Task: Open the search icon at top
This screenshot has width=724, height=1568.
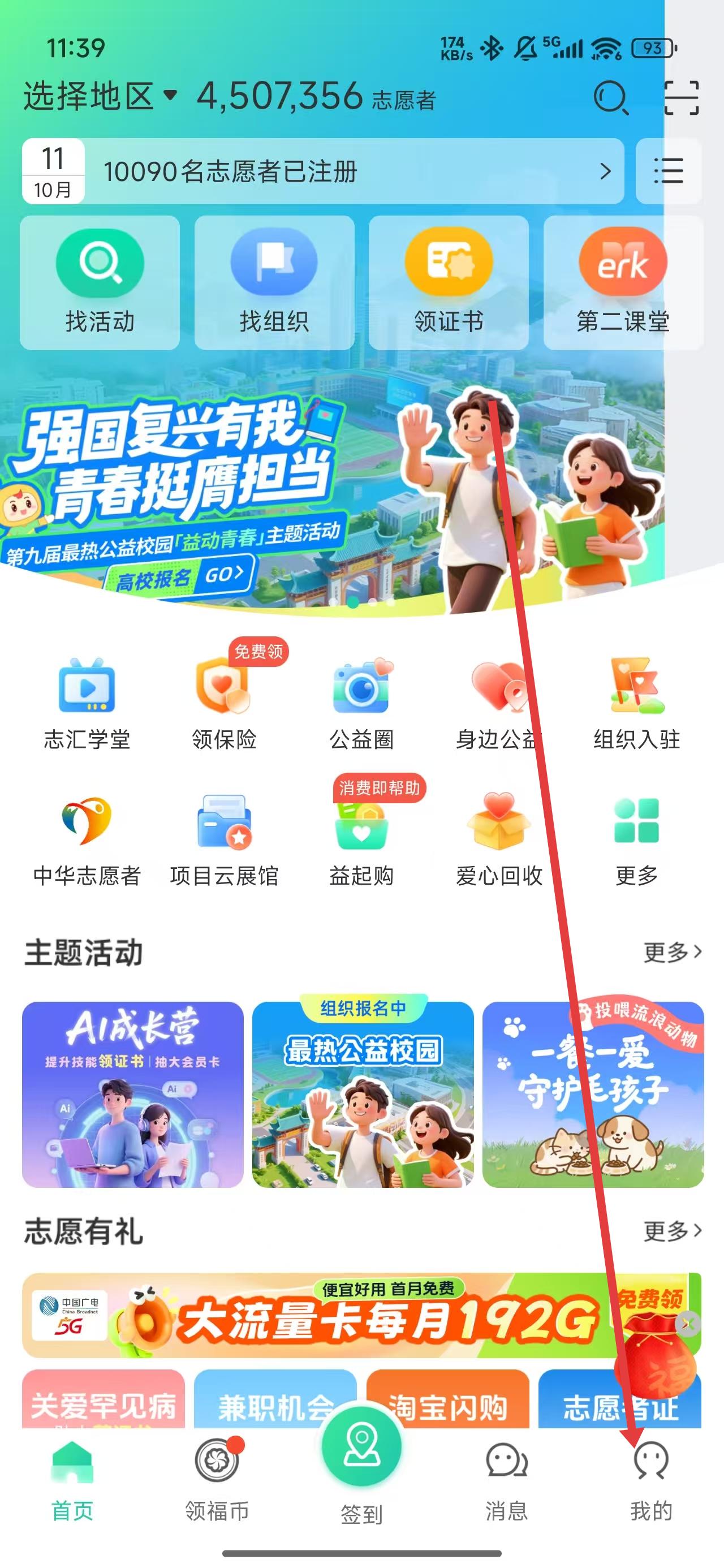Action: pos(610,97)
